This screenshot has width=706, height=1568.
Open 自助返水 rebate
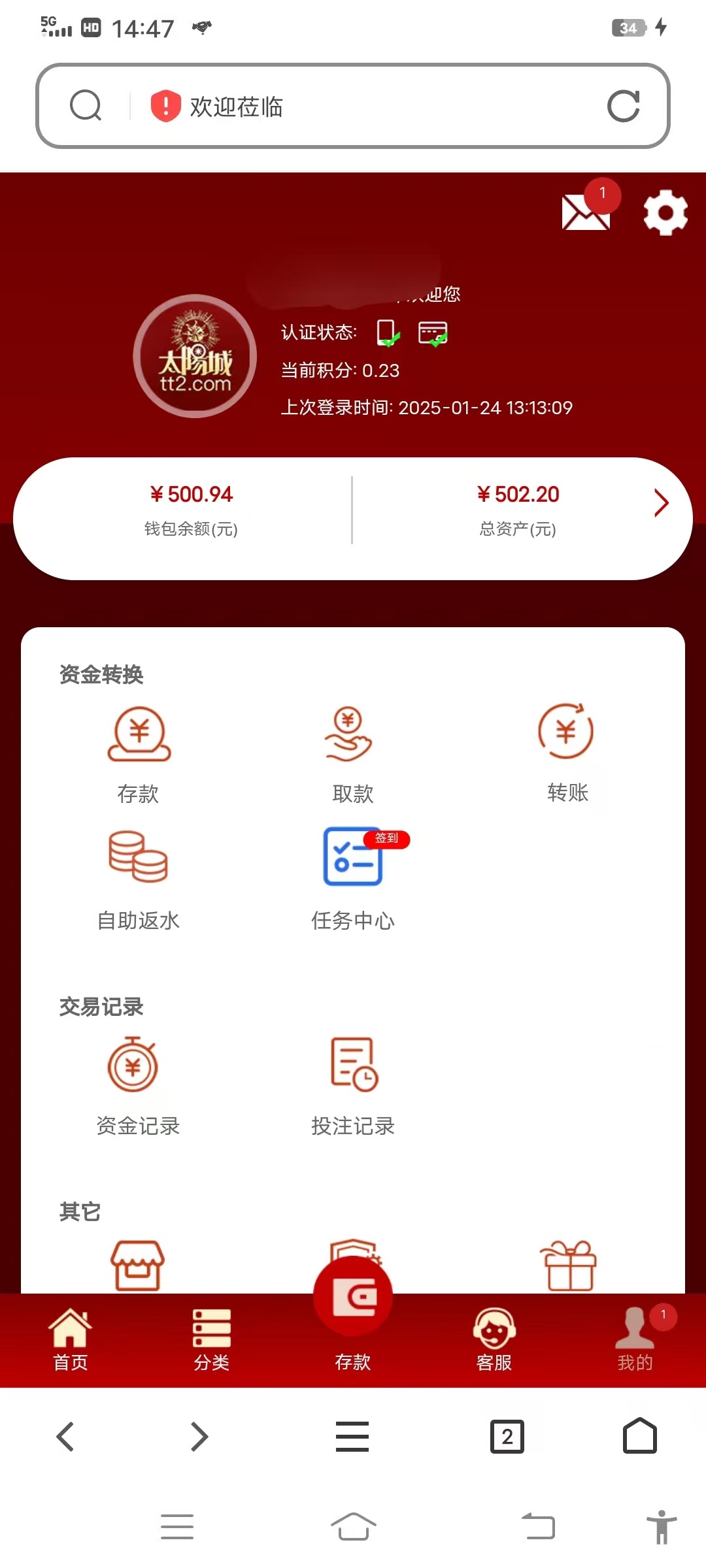[x=139, y=879]
